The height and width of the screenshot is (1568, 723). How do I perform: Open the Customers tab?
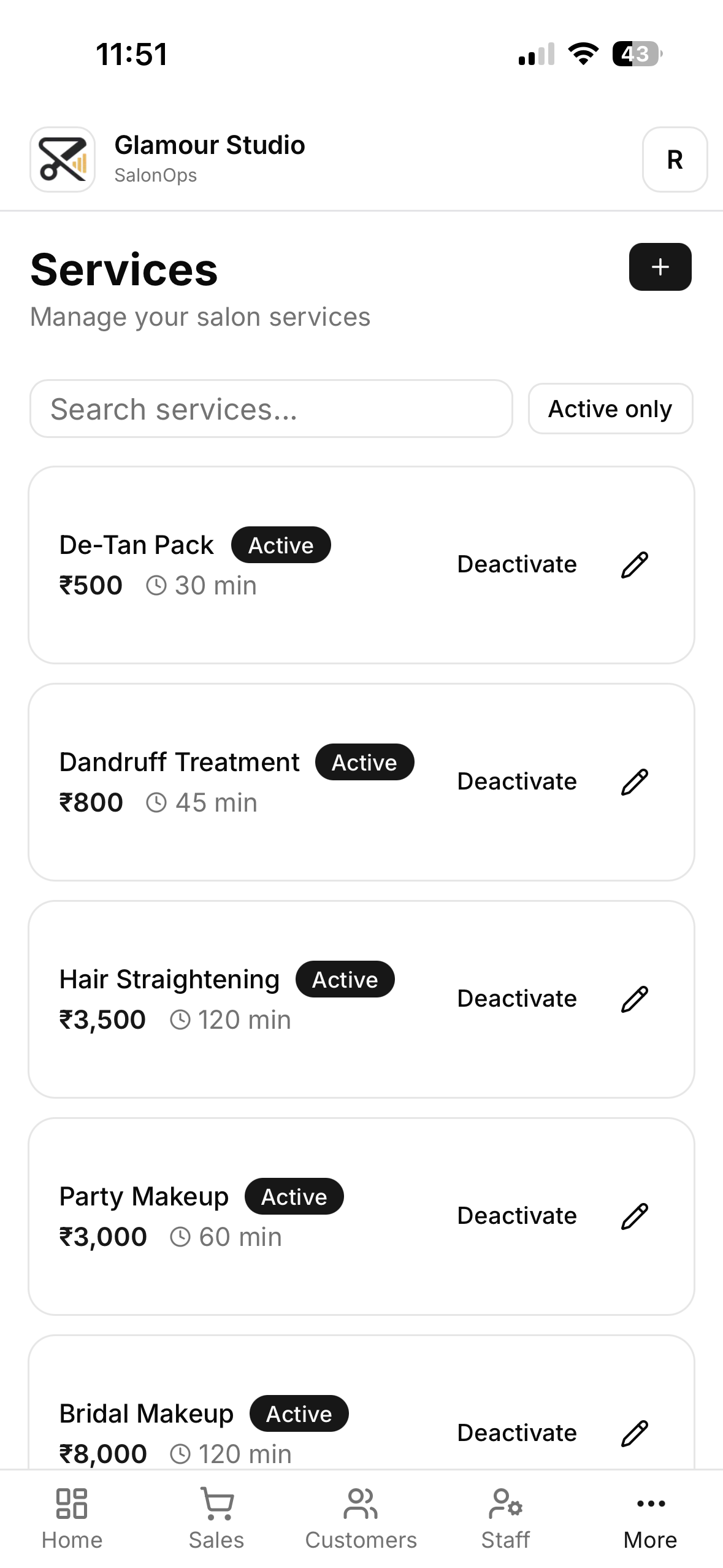click(x=361, y=1518)
